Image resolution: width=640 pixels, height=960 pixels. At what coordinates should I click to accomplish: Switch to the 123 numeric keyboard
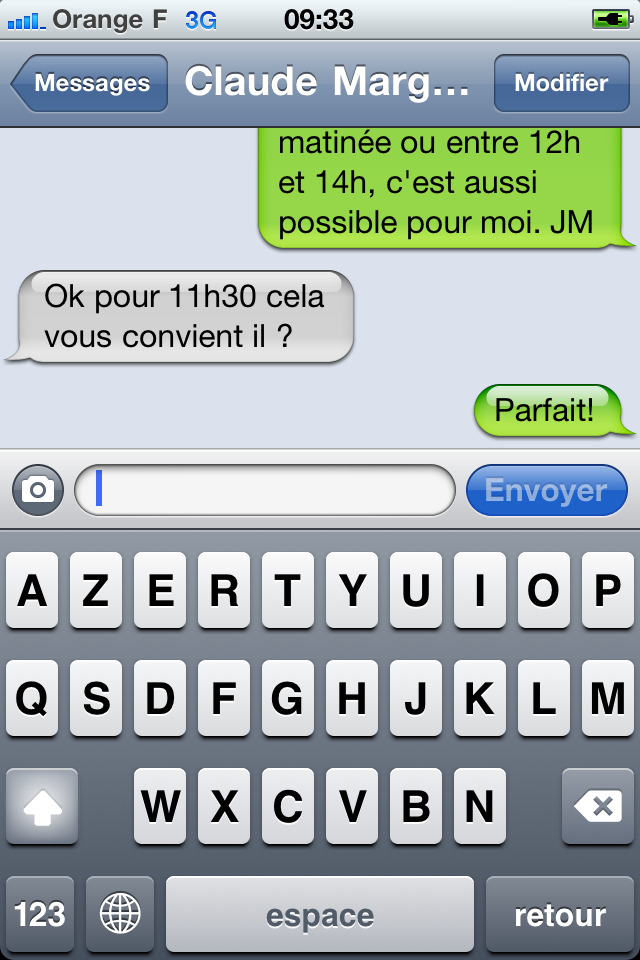click(x=40, y=914)
